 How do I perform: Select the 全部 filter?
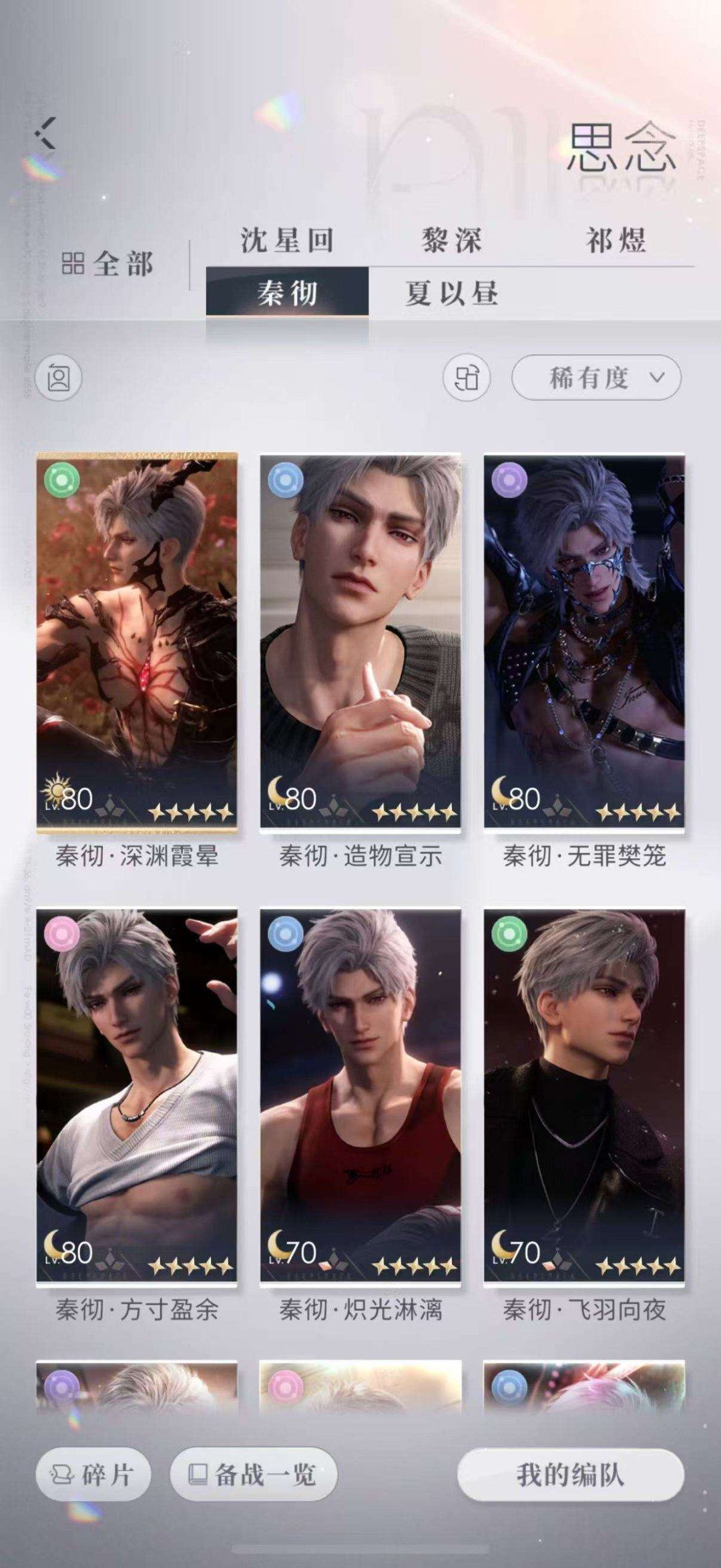tap(108, 263)
